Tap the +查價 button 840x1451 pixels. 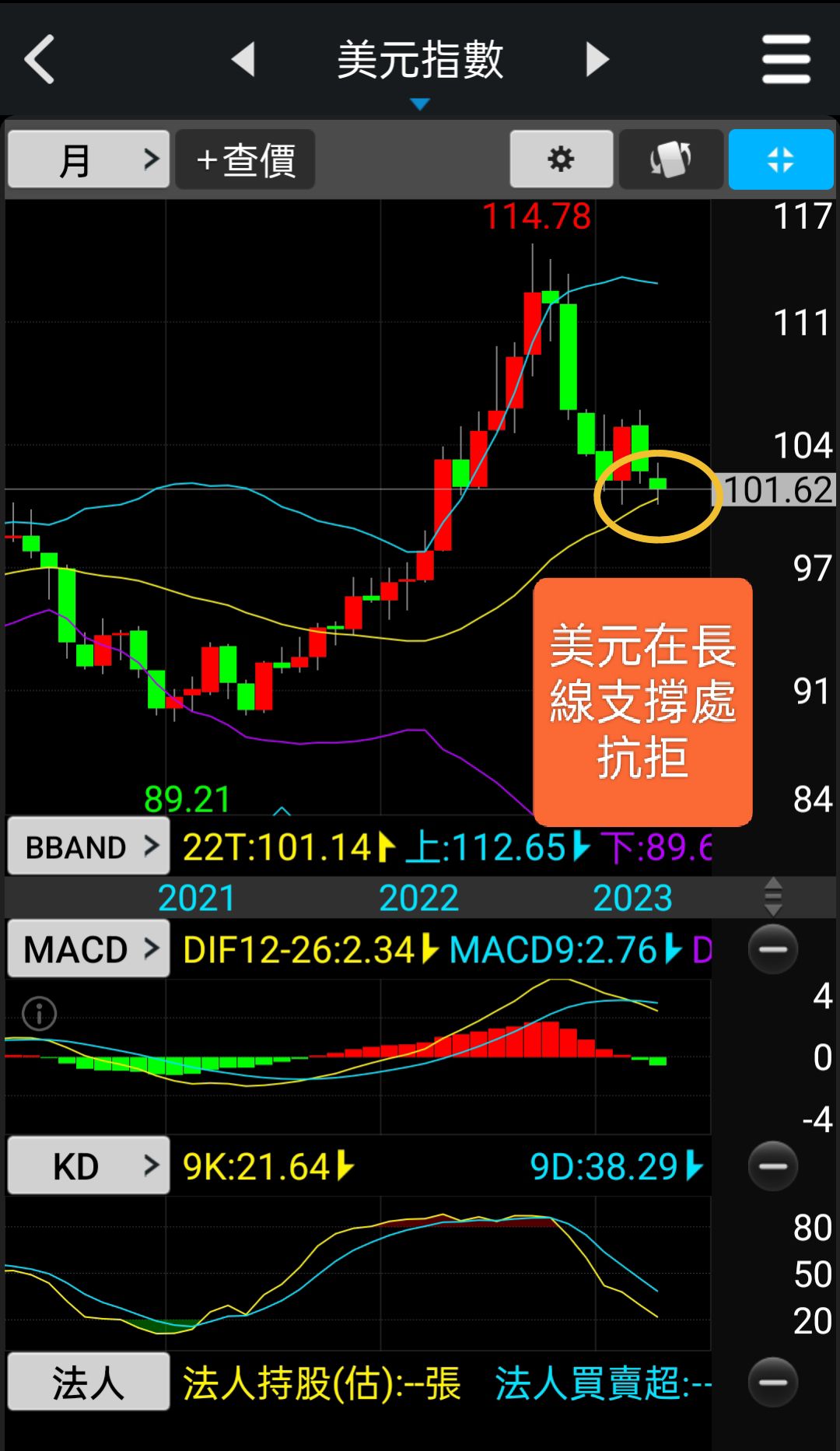tap(245, 159)
